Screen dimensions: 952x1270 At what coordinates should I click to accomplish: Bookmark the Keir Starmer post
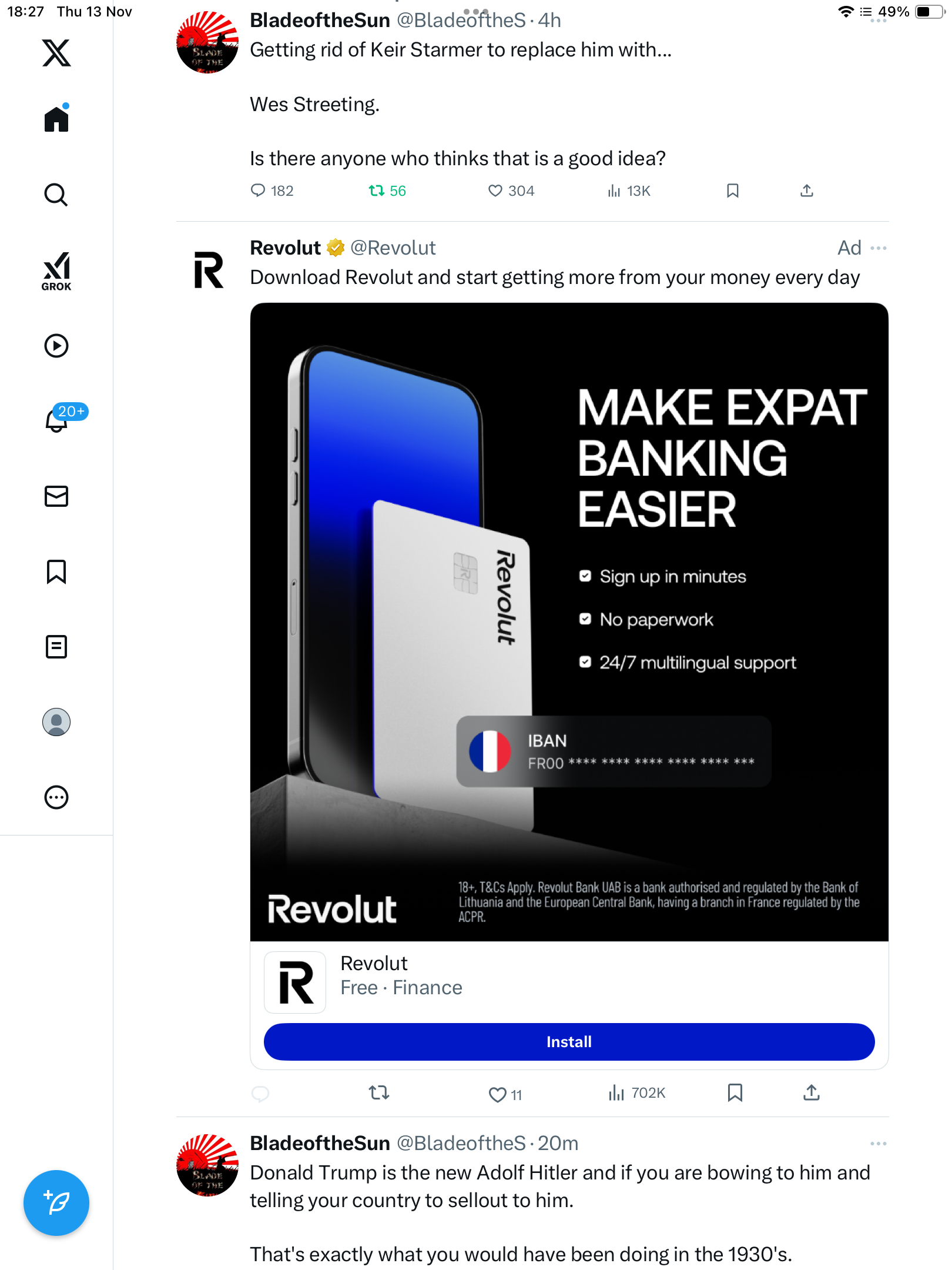pos(732,190)
